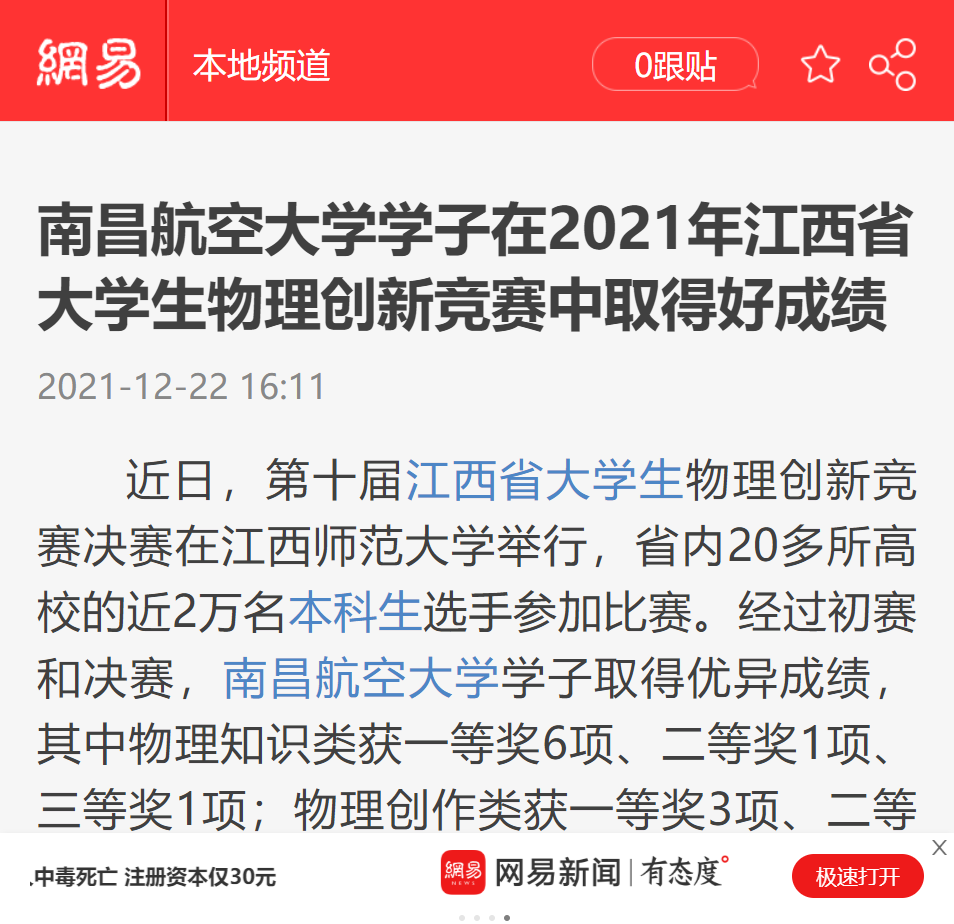Viewport: 954px width, 924px height.
Task: Dismiss the bottom NetEase News banner
Action: point(939,848)
